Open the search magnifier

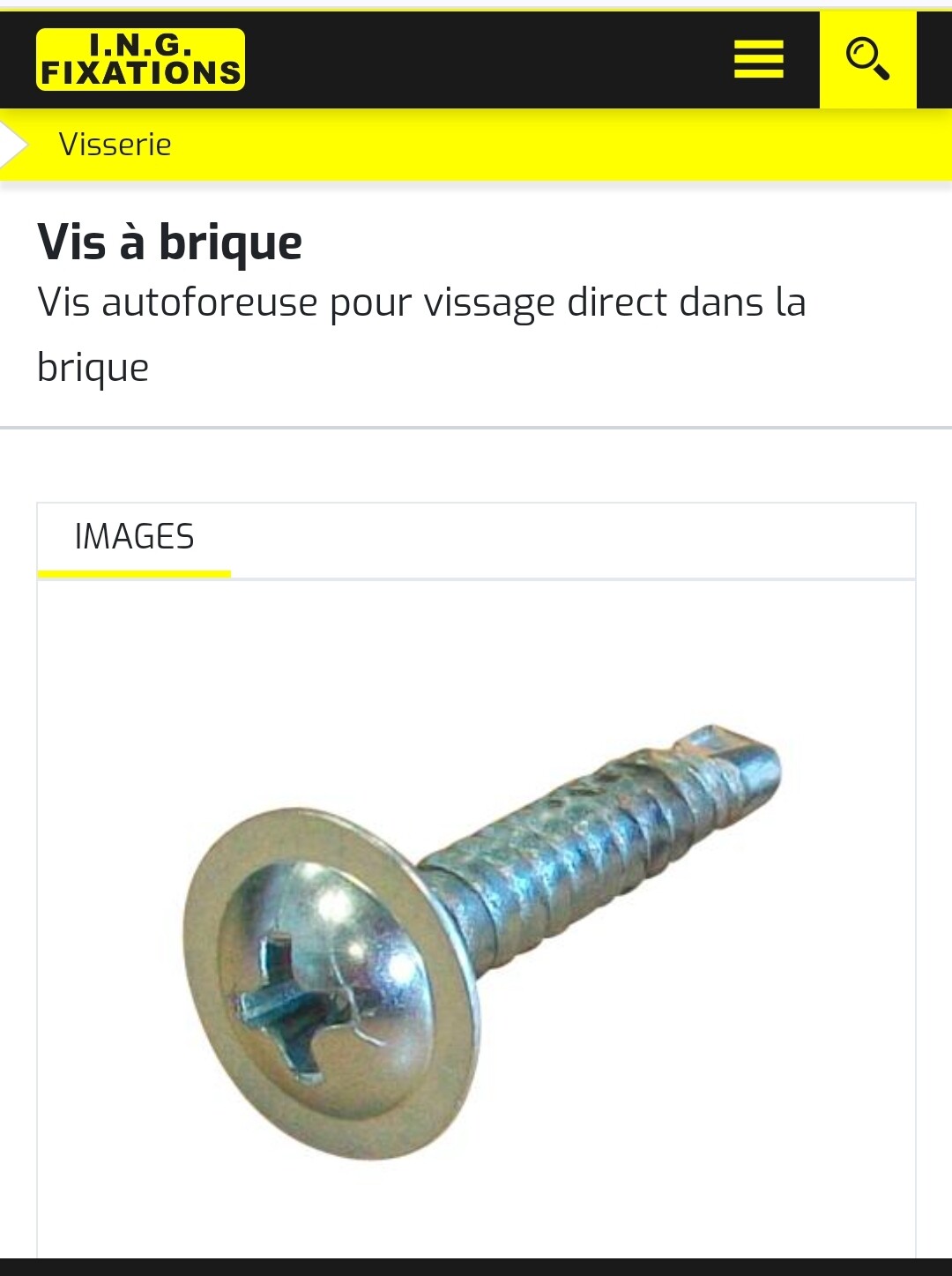(867, 59)
